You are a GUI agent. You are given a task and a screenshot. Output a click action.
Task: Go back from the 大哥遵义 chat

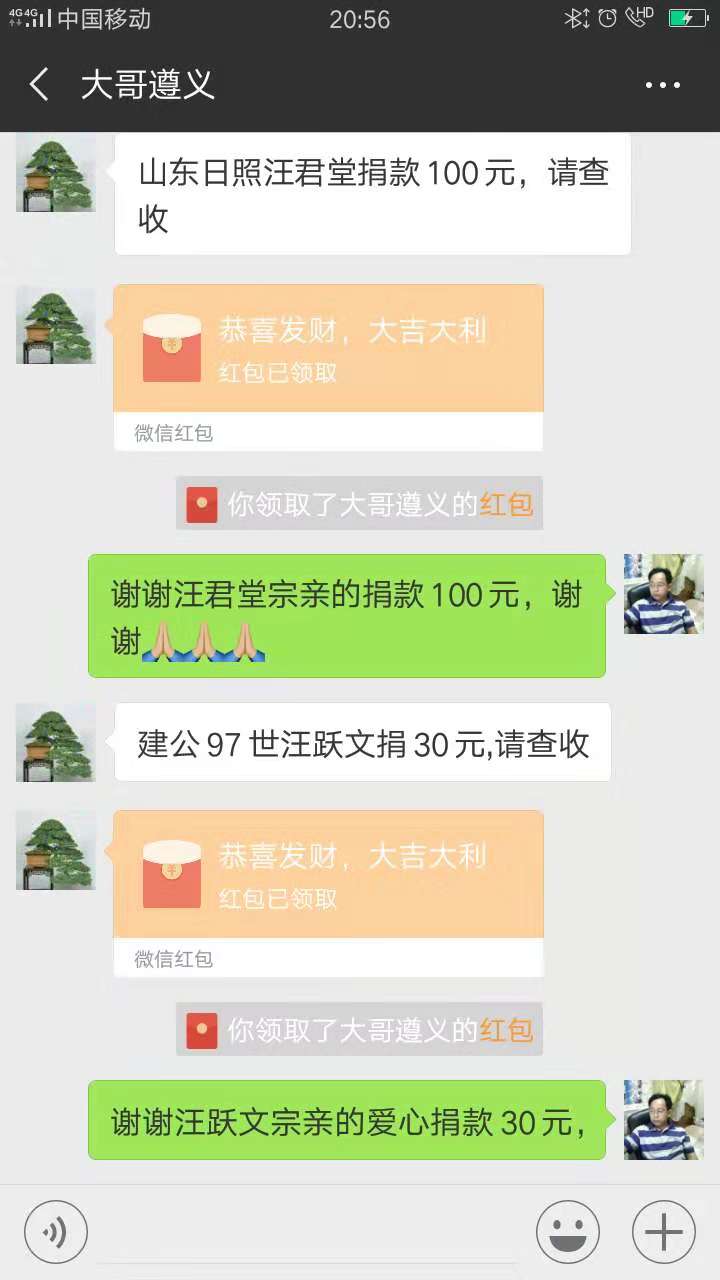[x=40, y=85]
